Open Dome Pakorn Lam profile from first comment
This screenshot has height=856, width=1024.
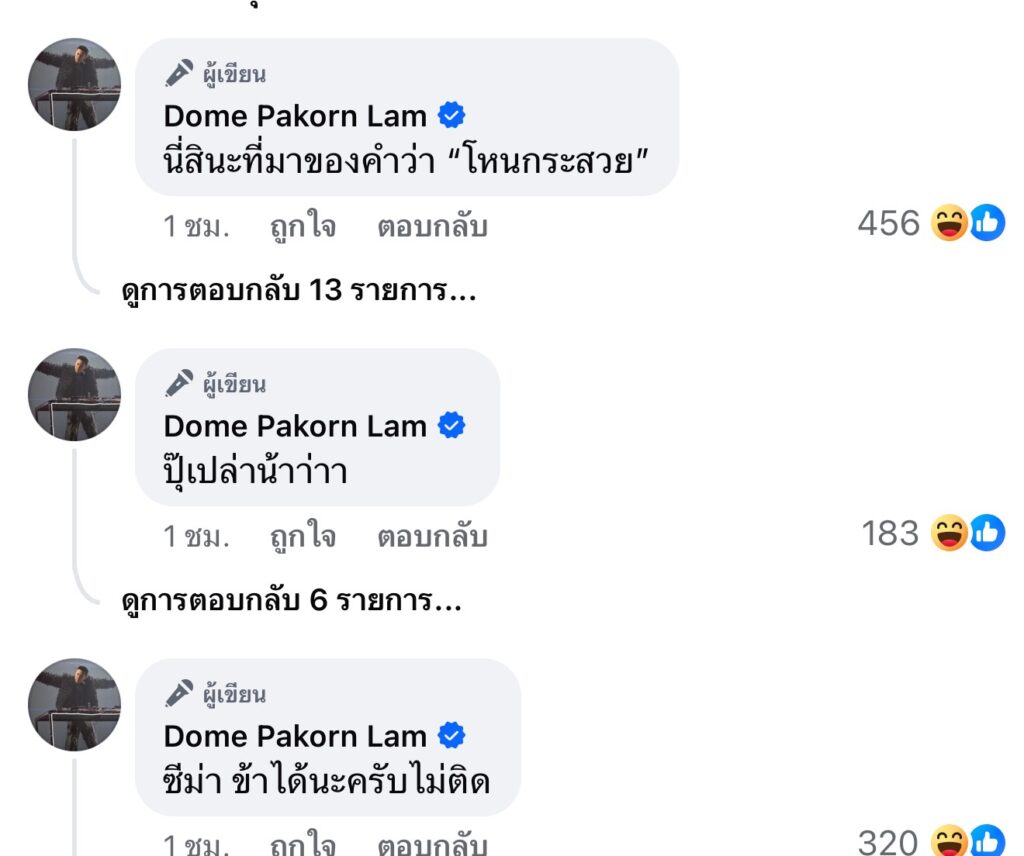coord(295,116)
